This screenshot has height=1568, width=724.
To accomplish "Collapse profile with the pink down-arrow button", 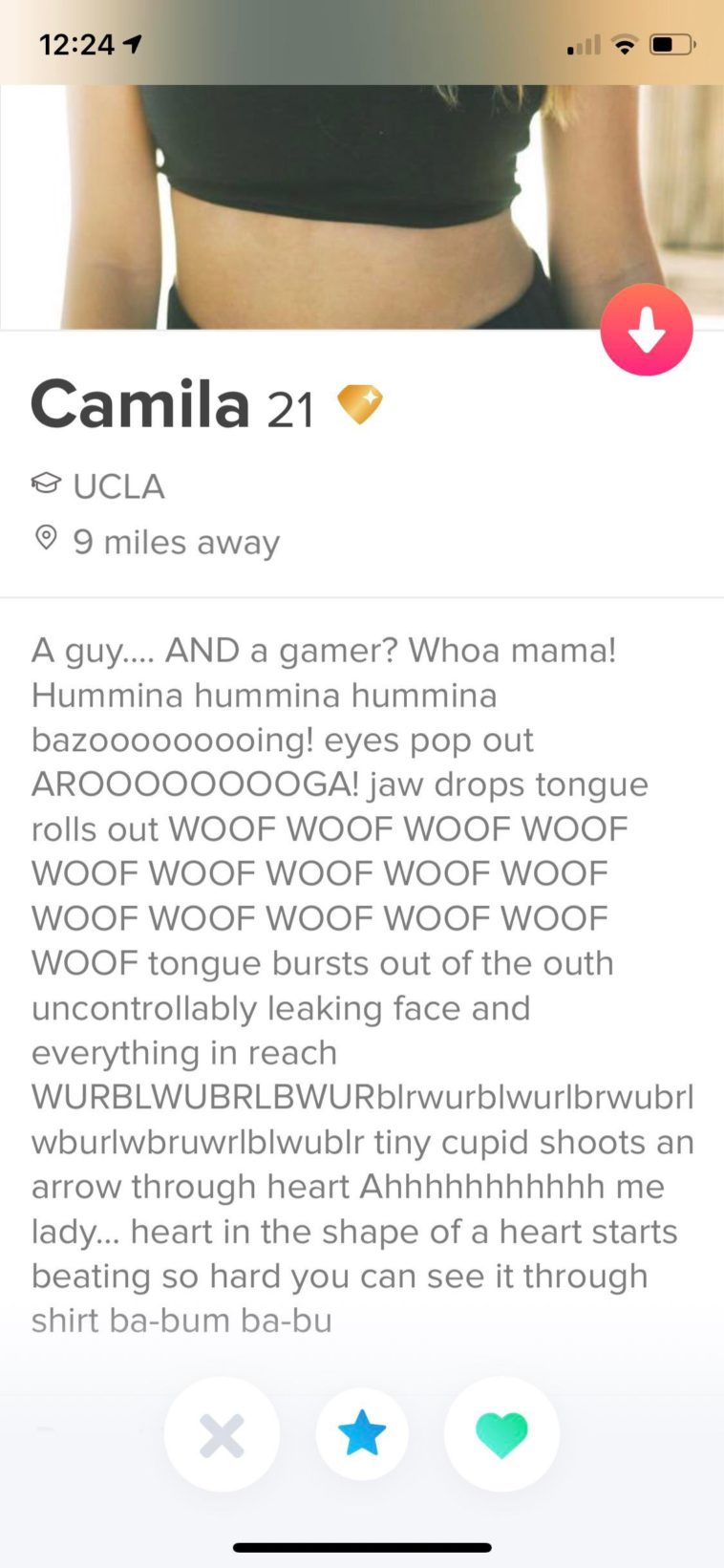I will pyautogui.click(x=646, y=330).
